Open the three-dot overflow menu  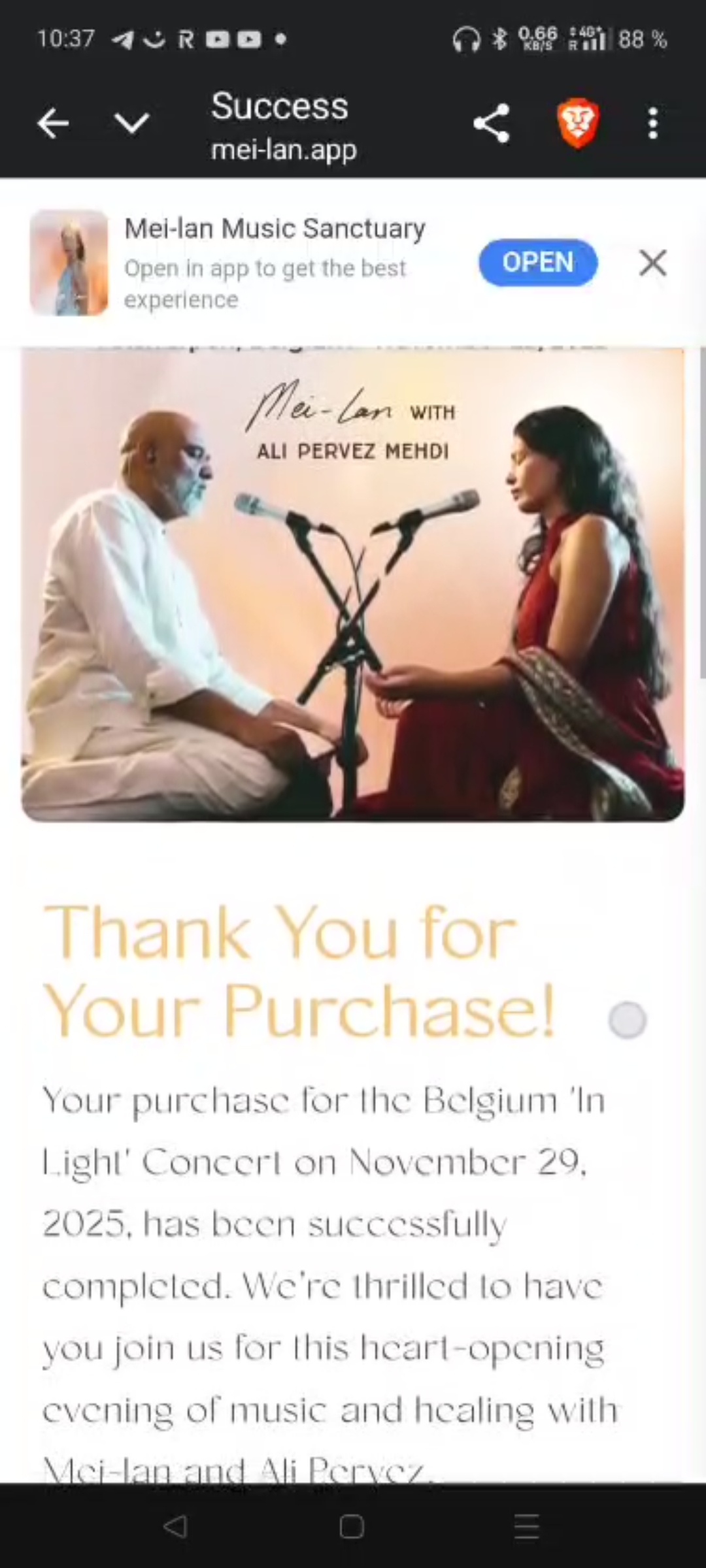pyautogui.click(x=652, y=123)
